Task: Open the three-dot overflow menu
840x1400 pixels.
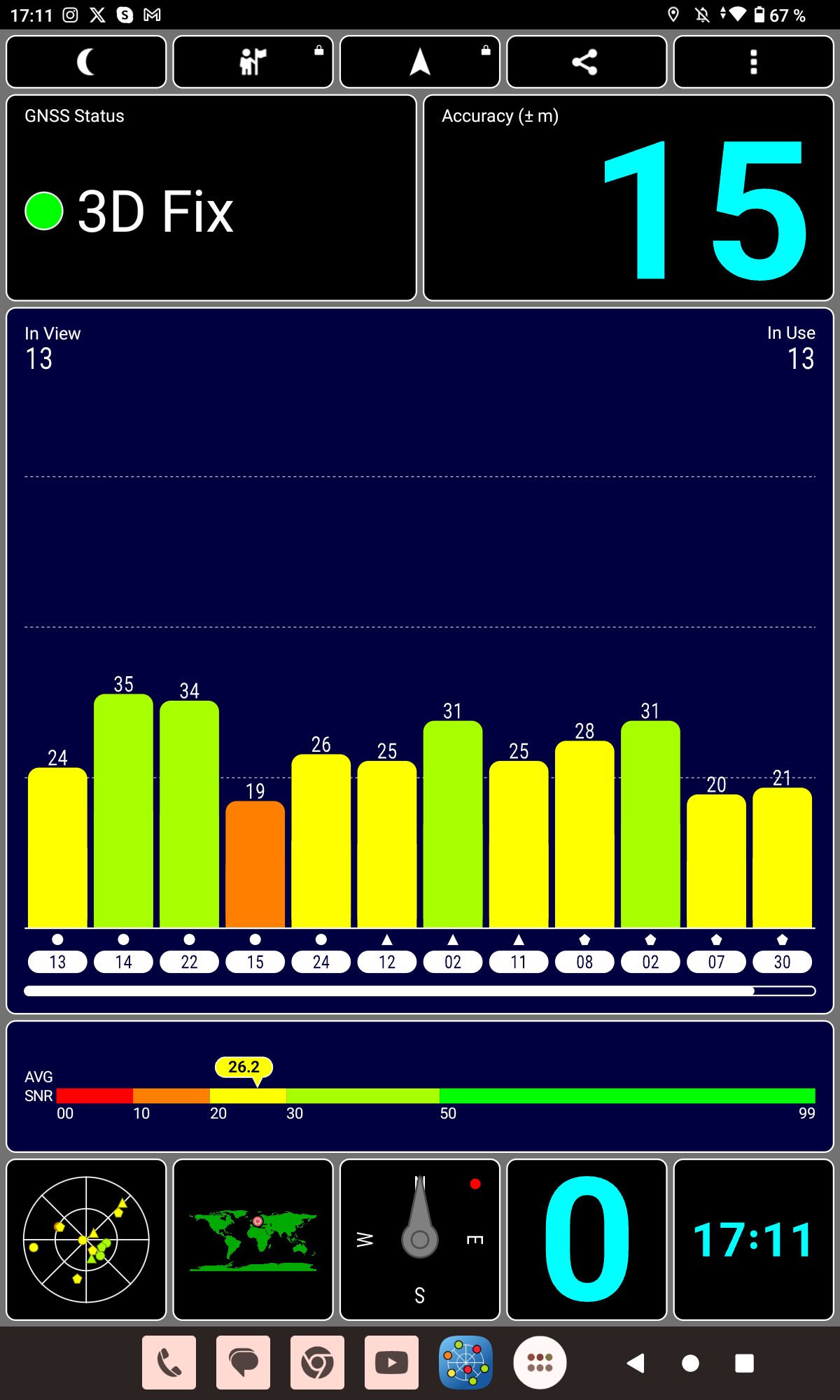Action: tap(753, 62)
